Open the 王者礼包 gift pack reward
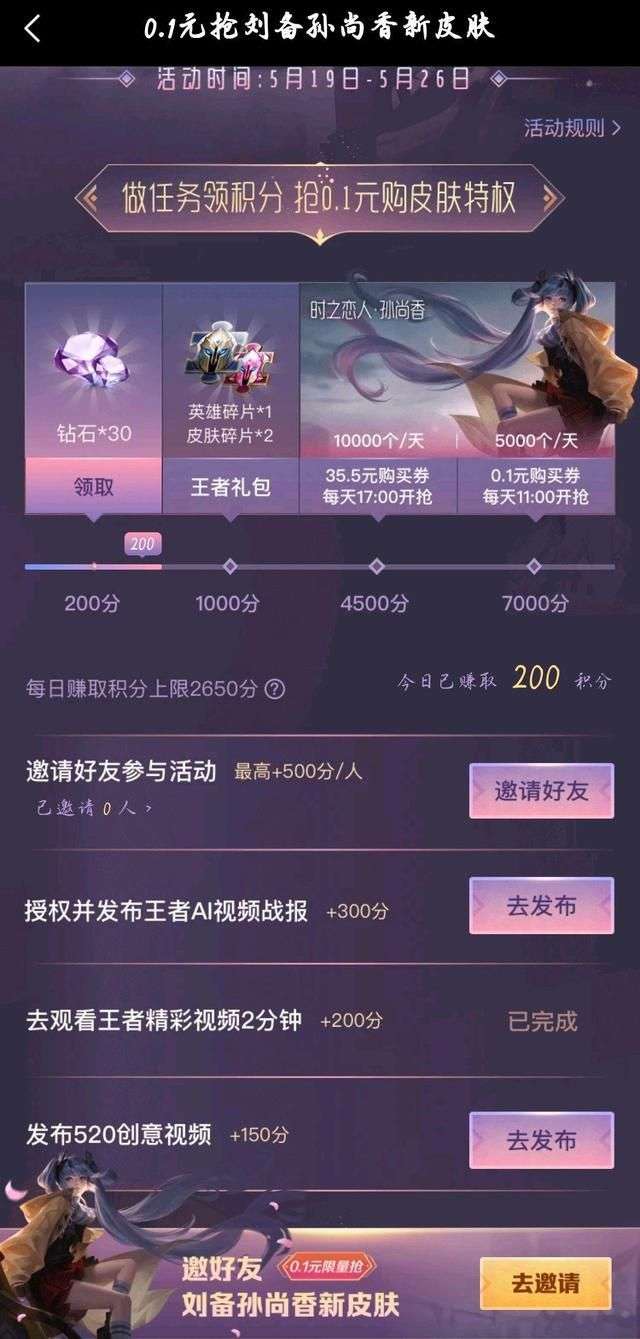640x1339 pixels. click(x=230, y=487)
